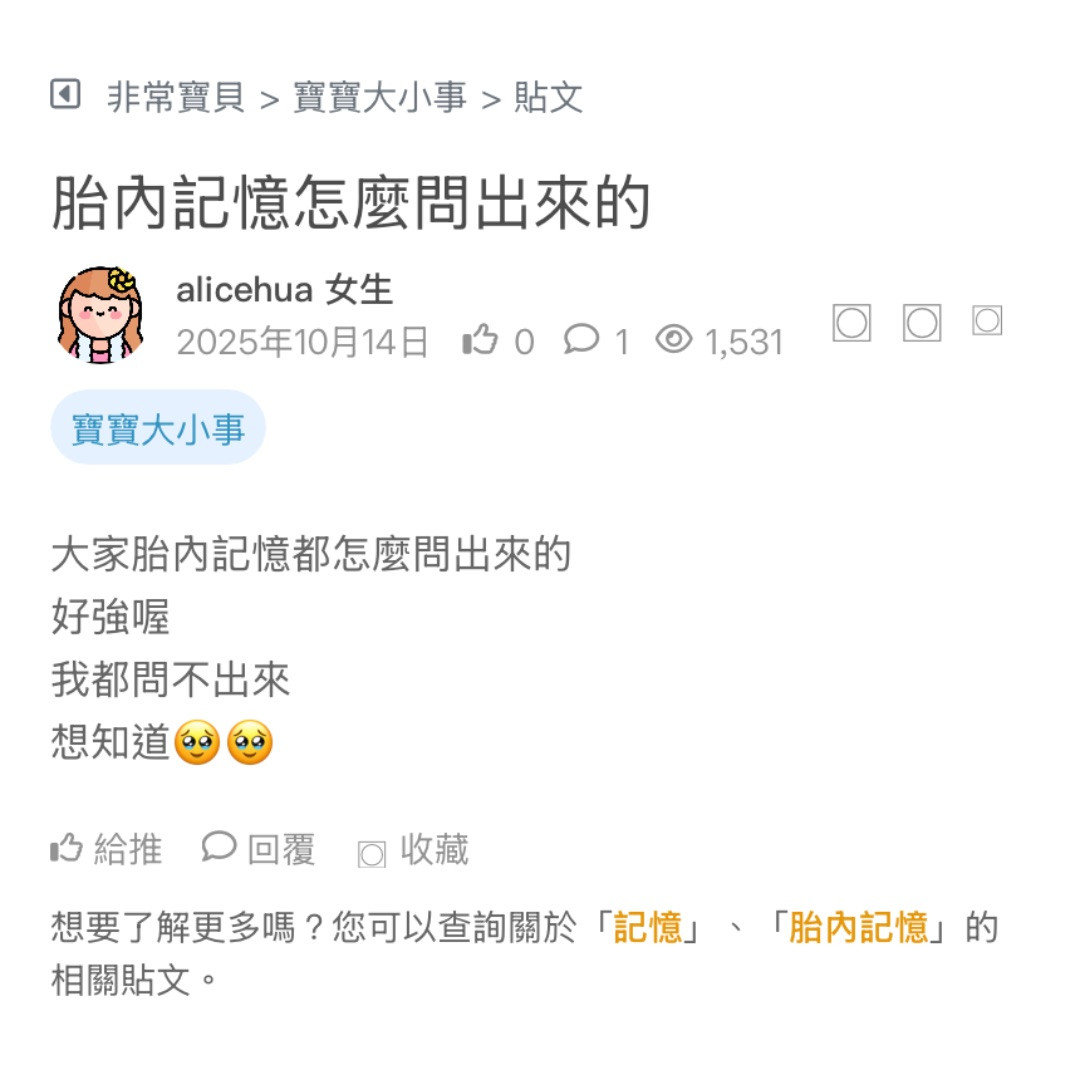Open related posts for 「記憶」
This screenshot has width=1080, height=1080.
(x=648, y=928)
